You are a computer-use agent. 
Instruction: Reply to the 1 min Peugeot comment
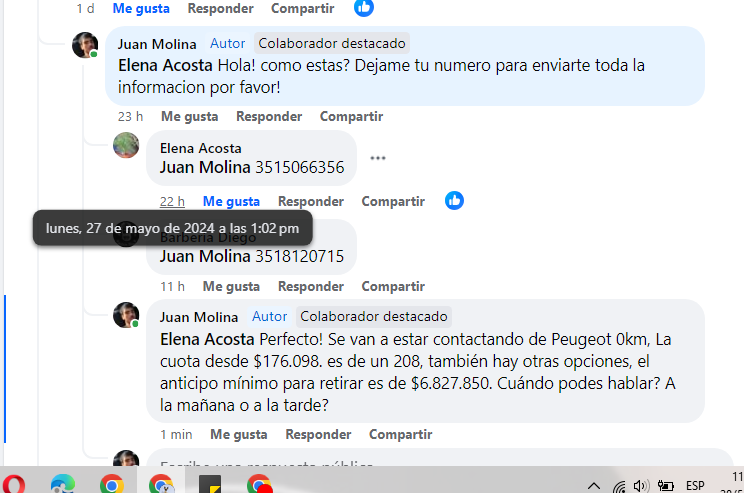[318, 435]
